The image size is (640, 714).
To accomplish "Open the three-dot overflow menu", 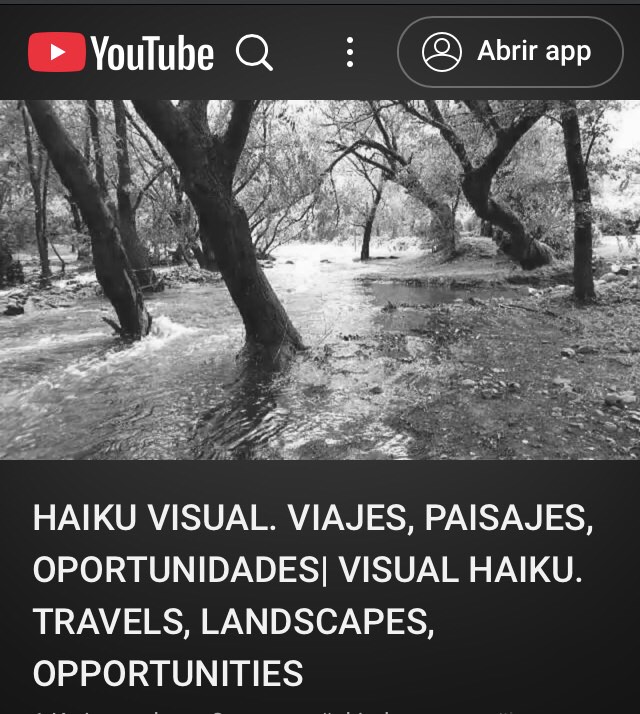I will click(349, 52).
